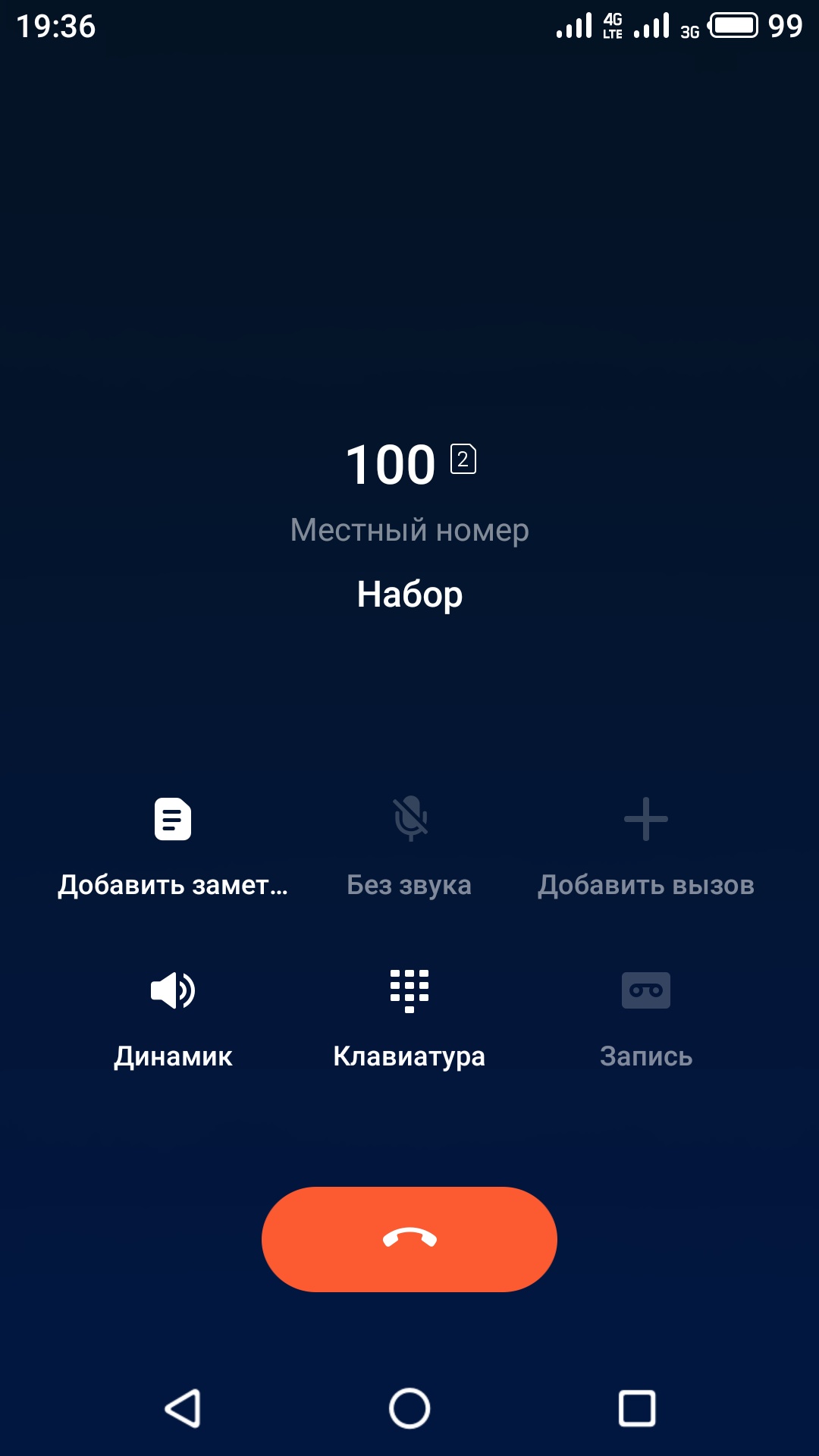The width and height of the screenshot is (819, 1456).
Task: Go back using the system back button
Action: tap(183, 1408)
